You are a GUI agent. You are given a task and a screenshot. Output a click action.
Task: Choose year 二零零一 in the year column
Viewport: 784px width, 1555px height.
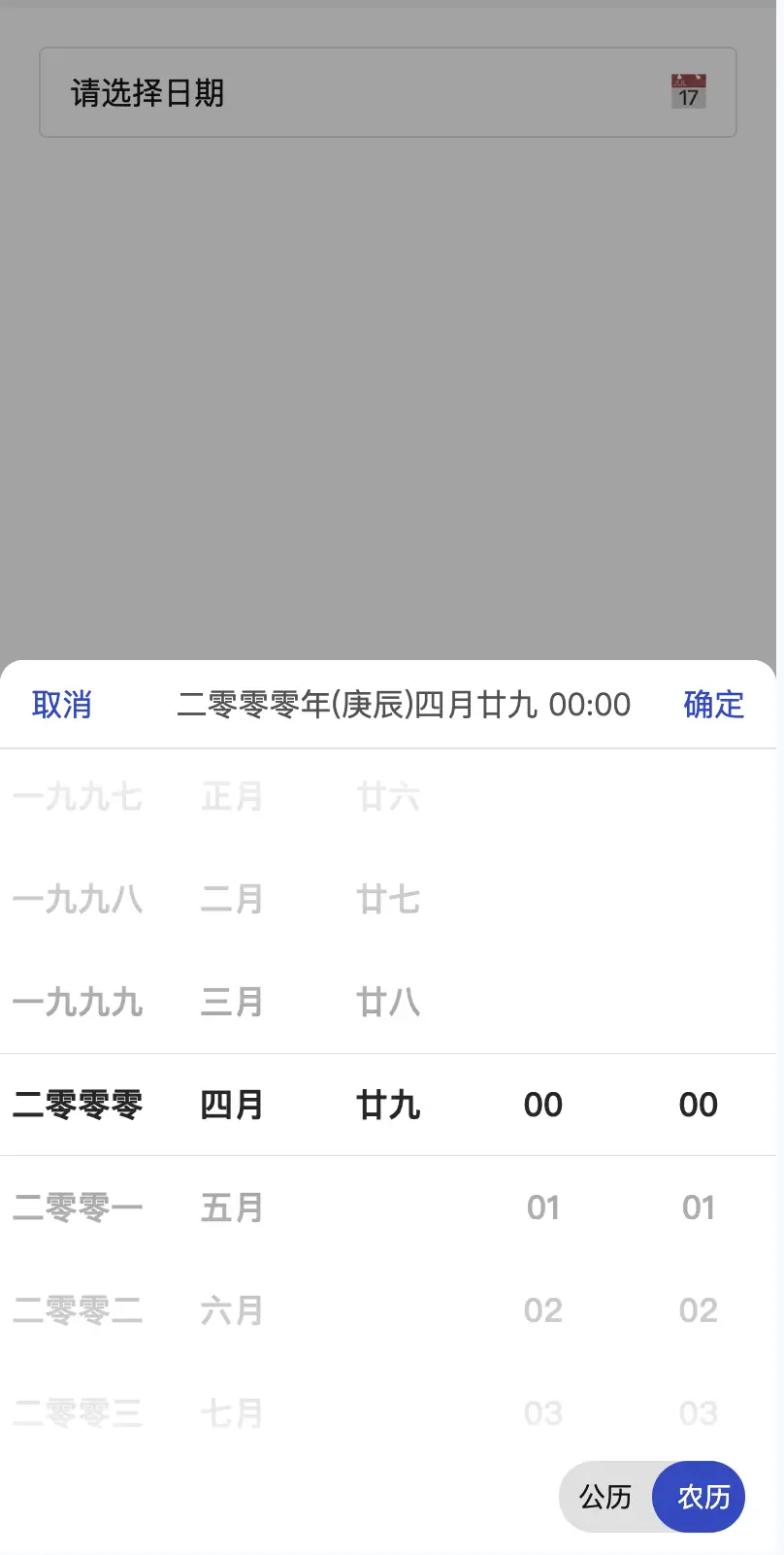(x=78, y=1208)
